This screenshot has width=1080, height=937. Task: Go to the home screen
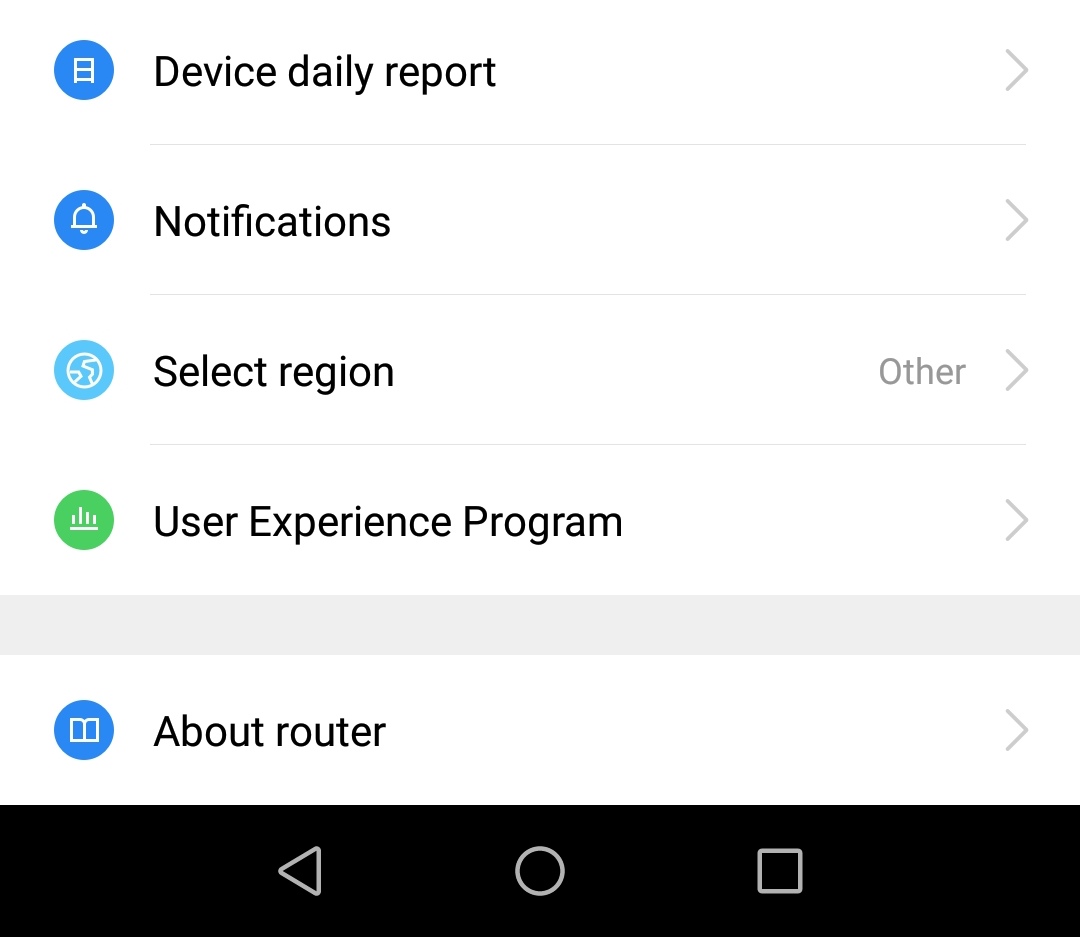coord(540,870)
